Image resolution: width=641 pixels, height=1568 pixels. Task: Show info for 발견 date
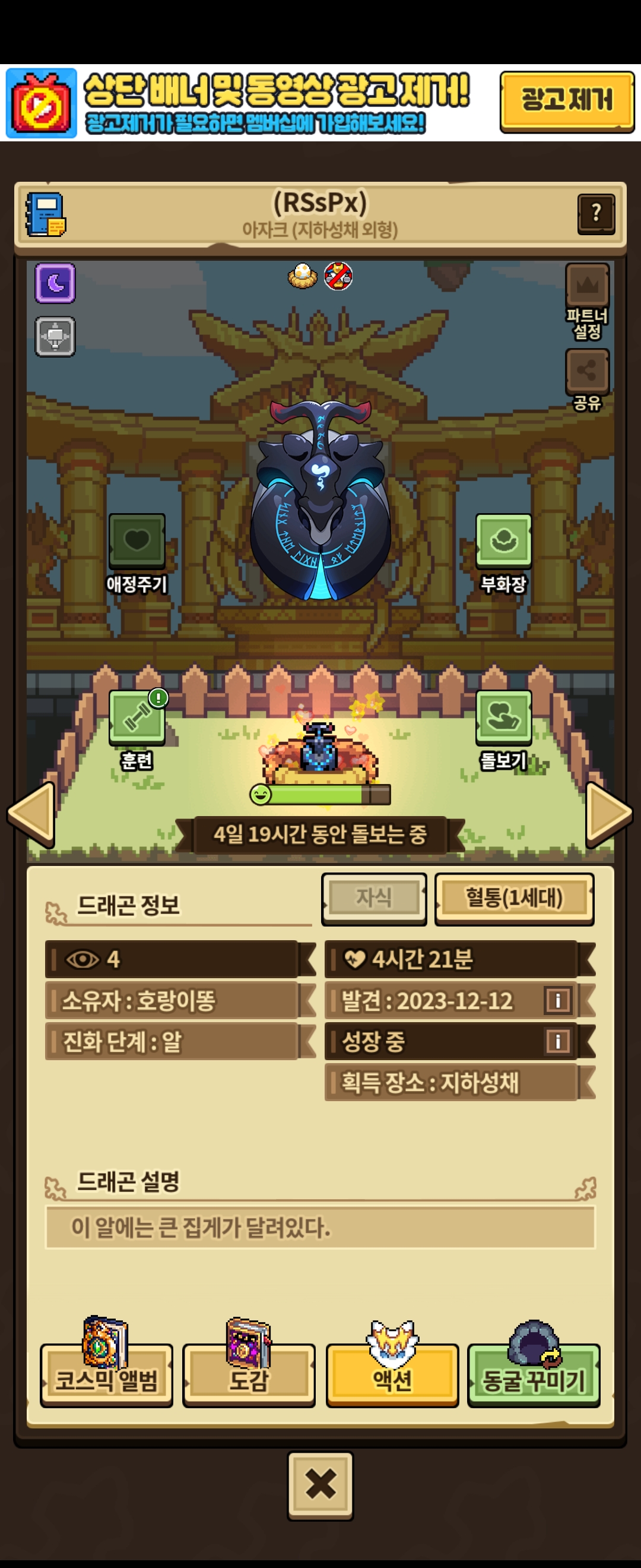click(x=558, y=1000)
